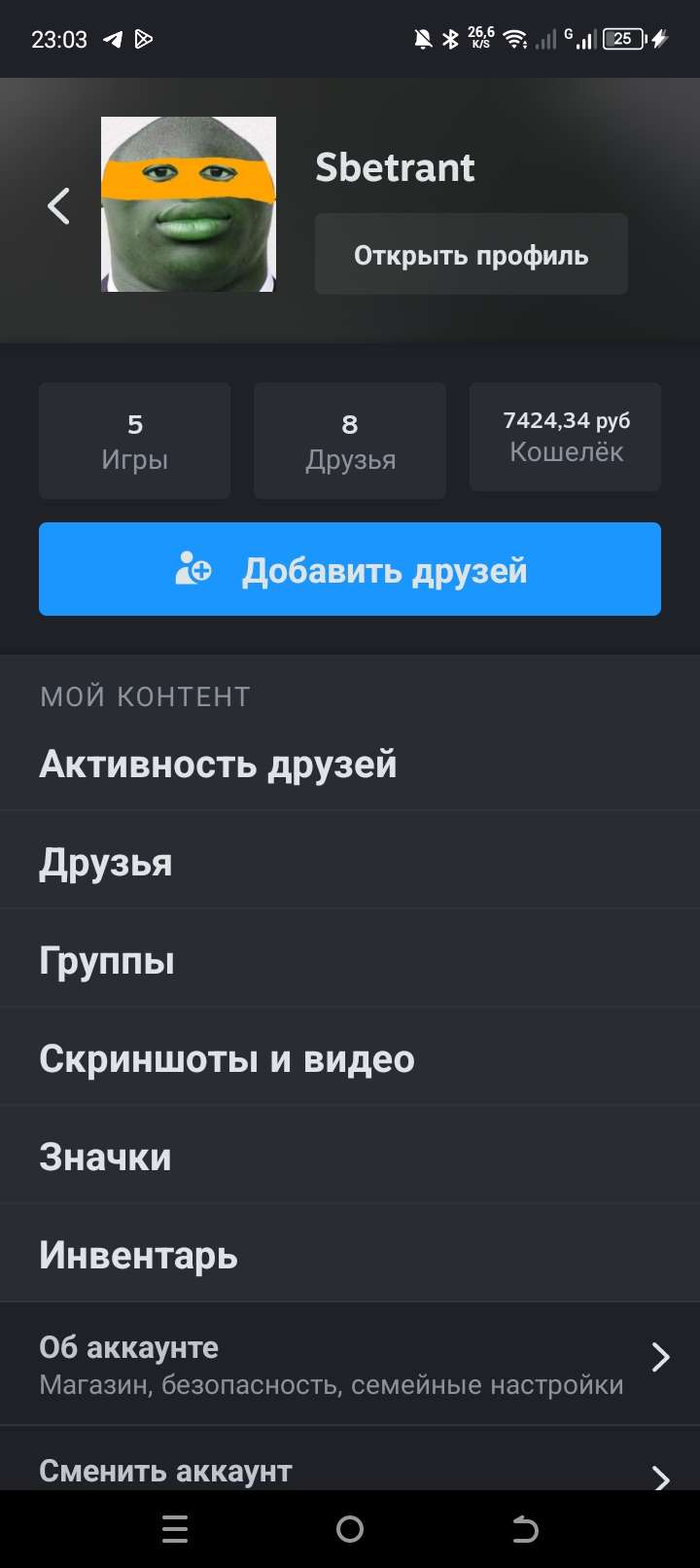Open the battery indicator in status bar
The height and width of the screenshot is (1568, 700).
click(623, 39)
